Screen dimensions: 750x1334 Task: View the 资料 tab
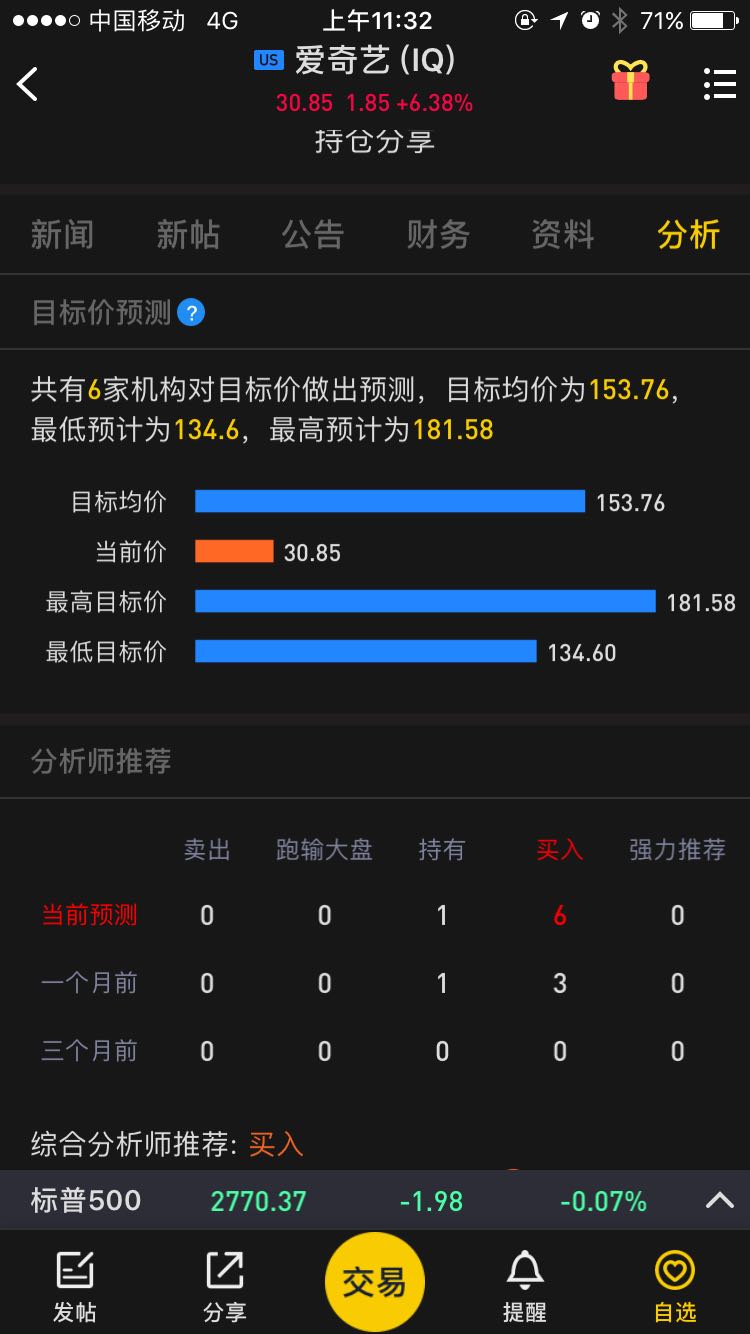pos(563,235)
